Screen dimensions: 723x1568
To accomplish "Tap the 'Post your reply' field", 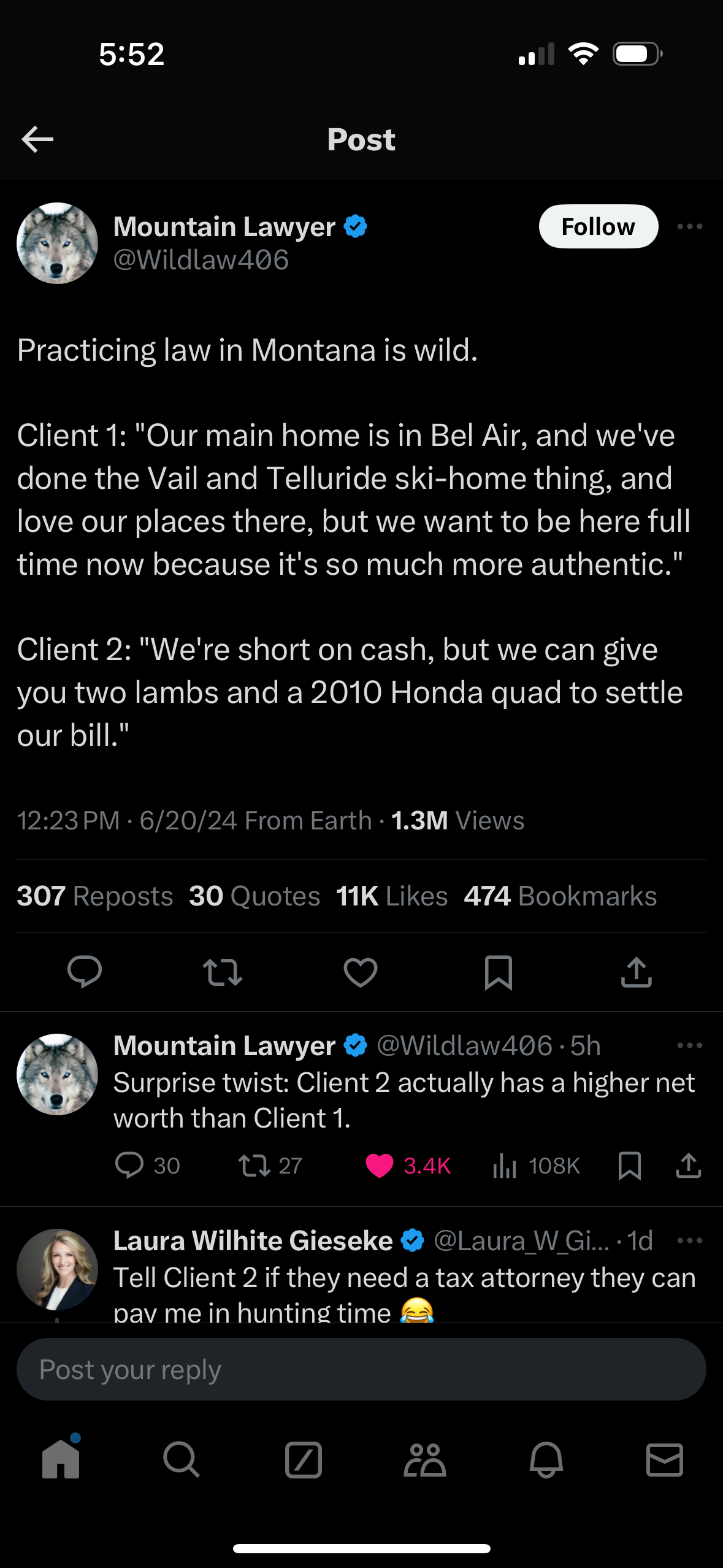I will pyautogui.click(x=361, y=1369).
